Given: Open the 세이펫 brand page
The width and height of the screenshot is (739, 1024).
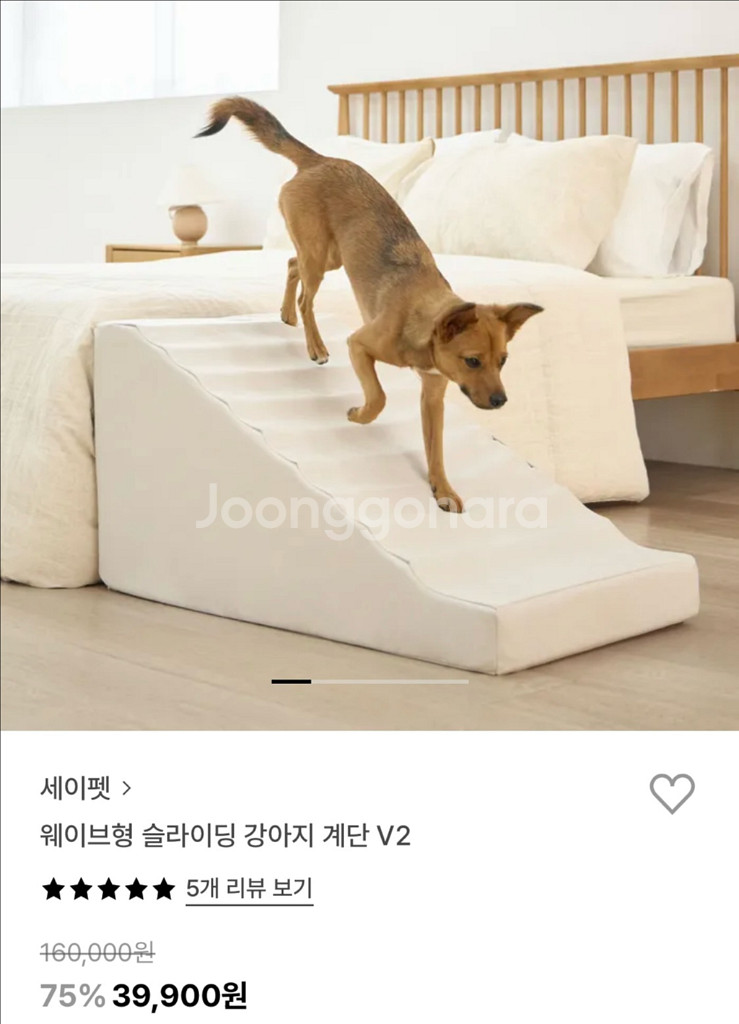Looking at the screenshot, I should pos(85,788).
